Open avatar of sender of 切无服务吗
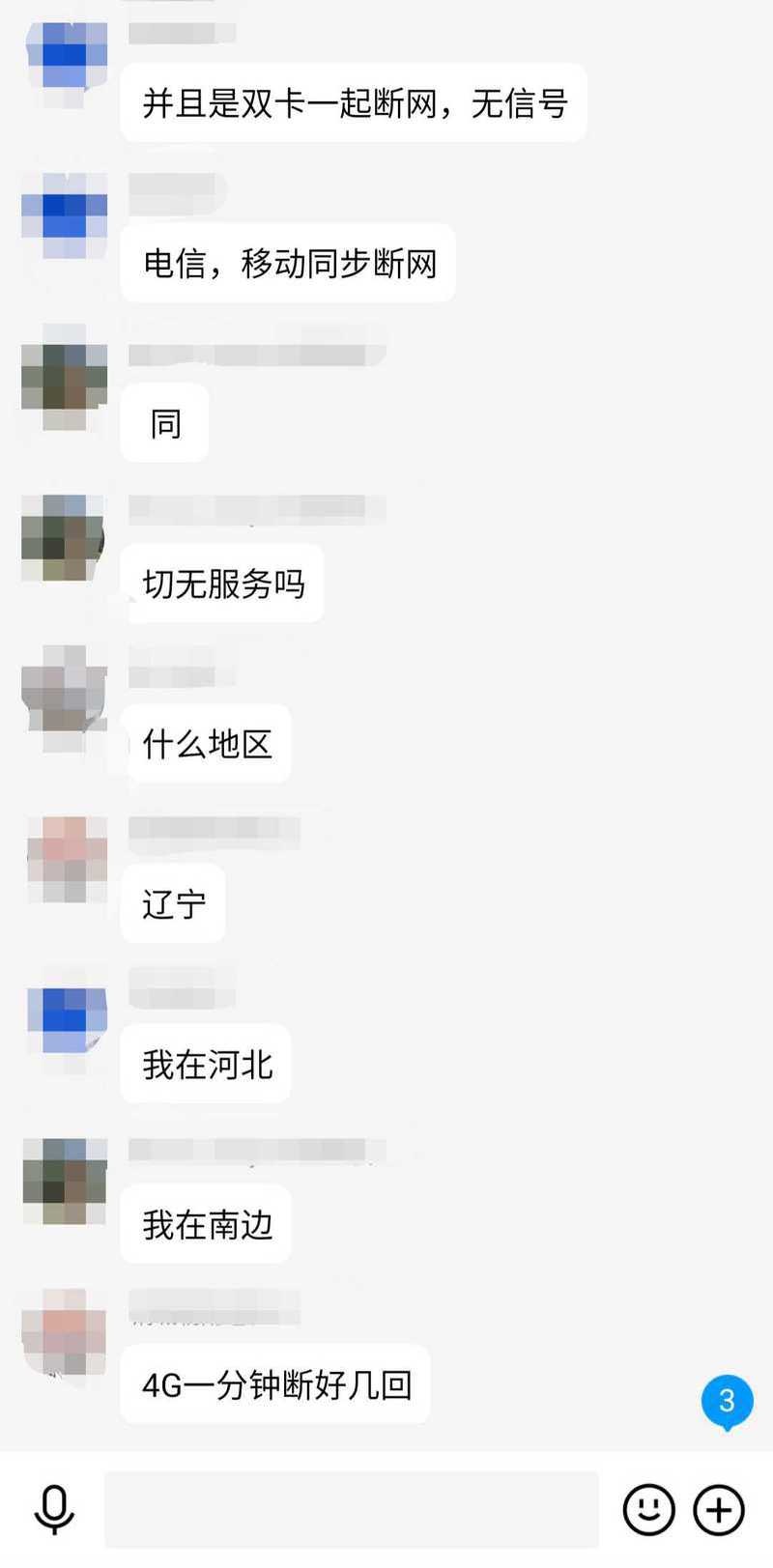The width and height of the screenshot is (773, 1568). pos(65,538)
